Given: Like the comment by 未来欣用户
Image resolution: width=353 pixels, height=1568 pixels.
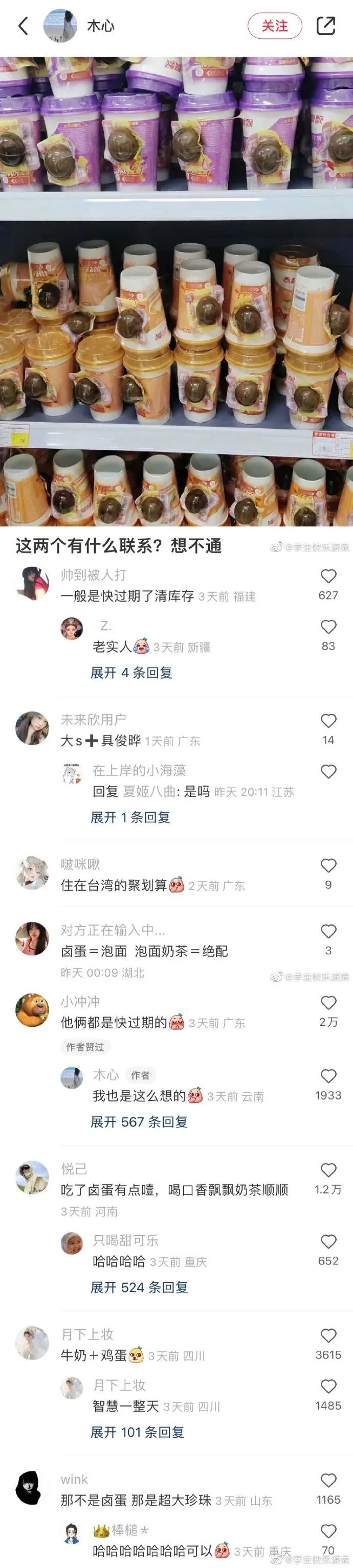Looking at the screenshot, I should point(328,721).
